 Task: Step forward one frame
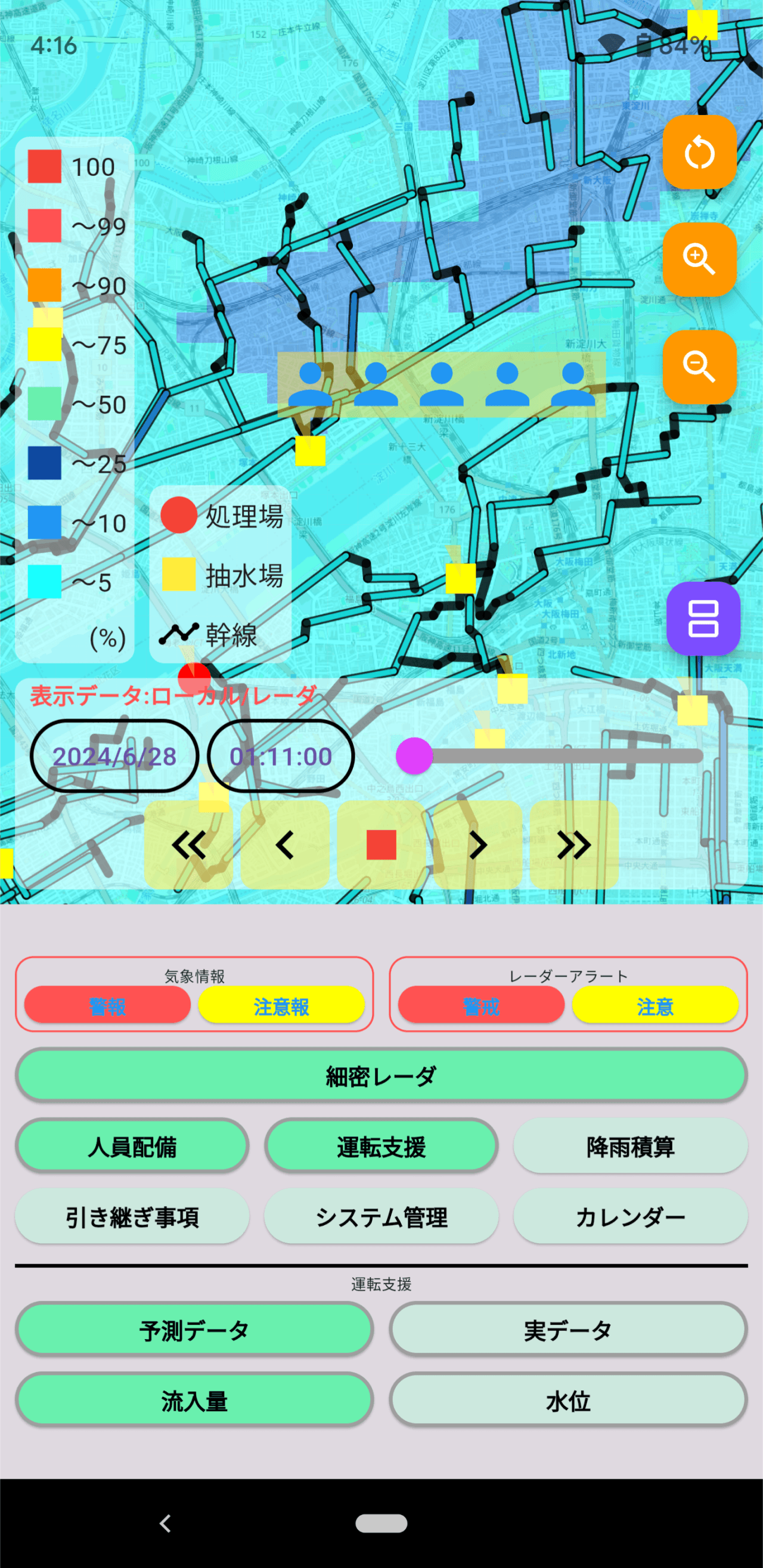pyautogui.click(x=477, y=845)
